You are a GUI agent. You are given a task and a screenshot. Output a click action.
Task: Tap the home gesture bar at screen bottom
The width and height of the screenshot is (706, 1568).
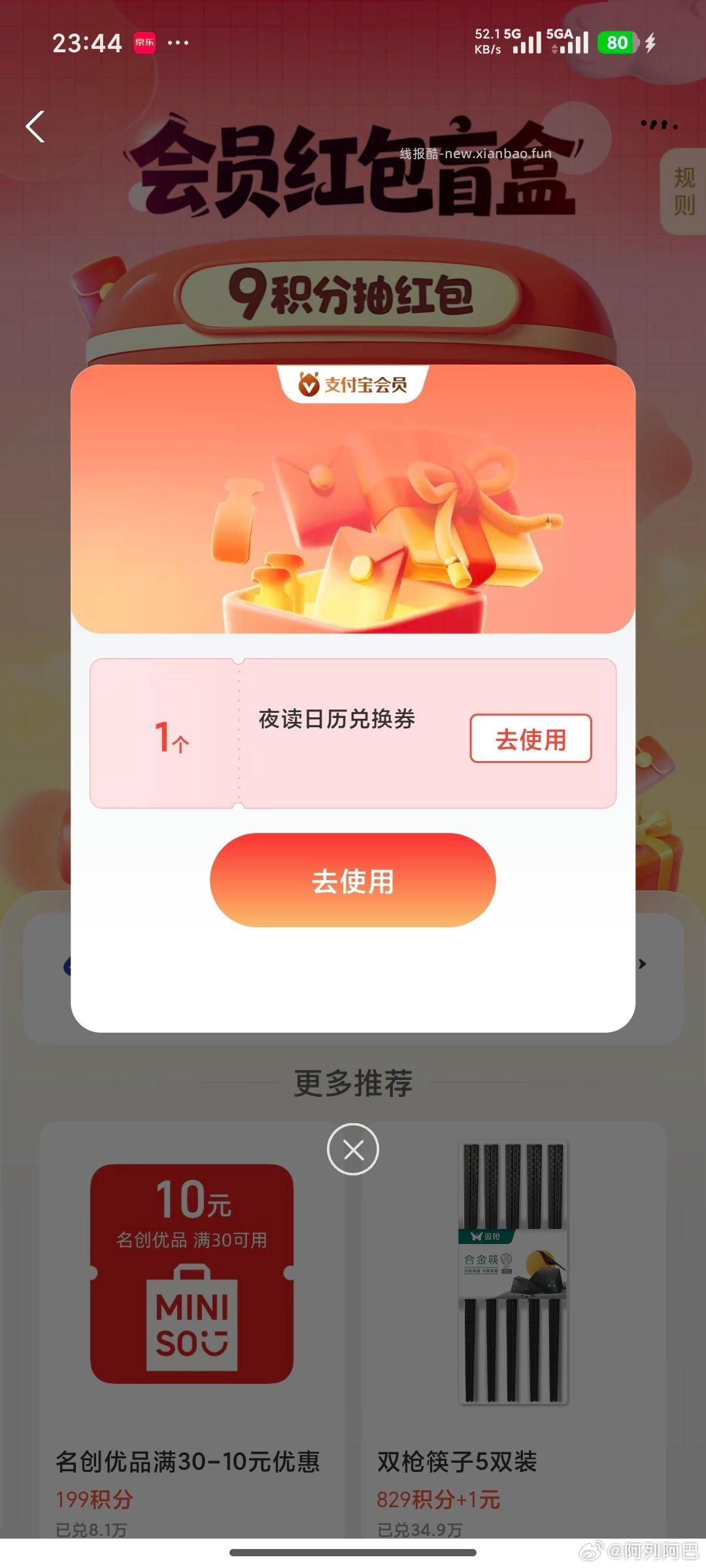click(x=353, y=1551)
